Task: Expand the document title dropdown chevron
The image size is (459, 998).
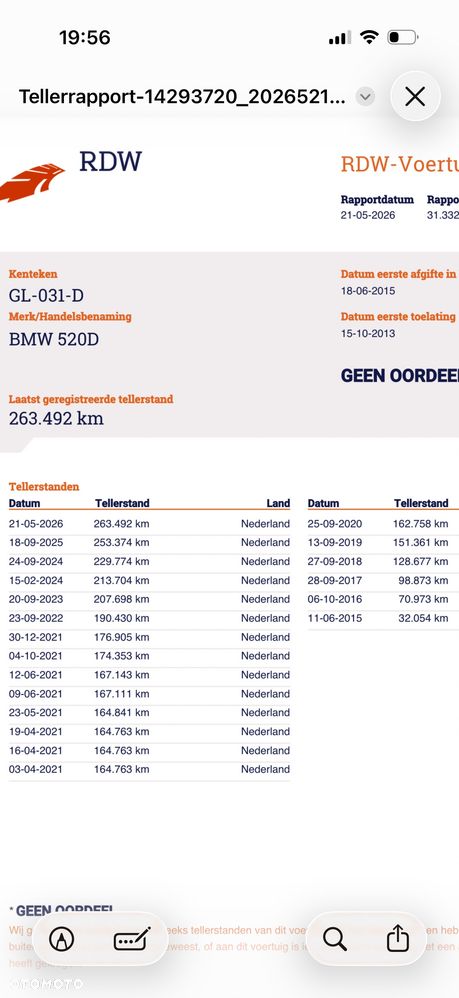Action: pyautogui.click(x=365, y=97)
